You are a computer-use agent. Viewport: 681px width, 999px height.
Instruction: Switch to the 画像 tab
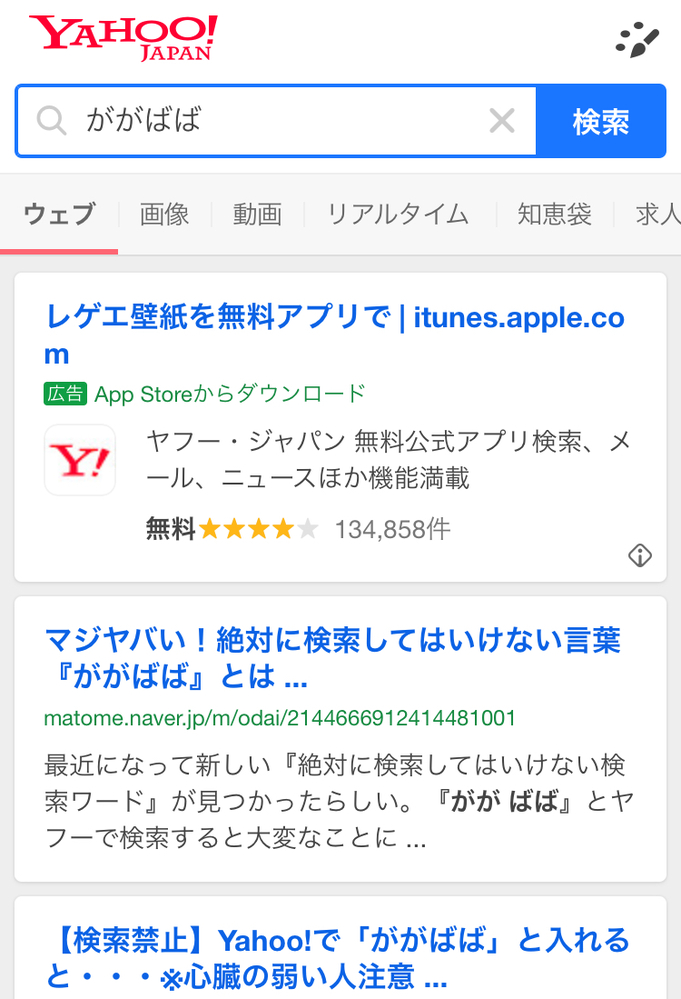tap(165, 214)
